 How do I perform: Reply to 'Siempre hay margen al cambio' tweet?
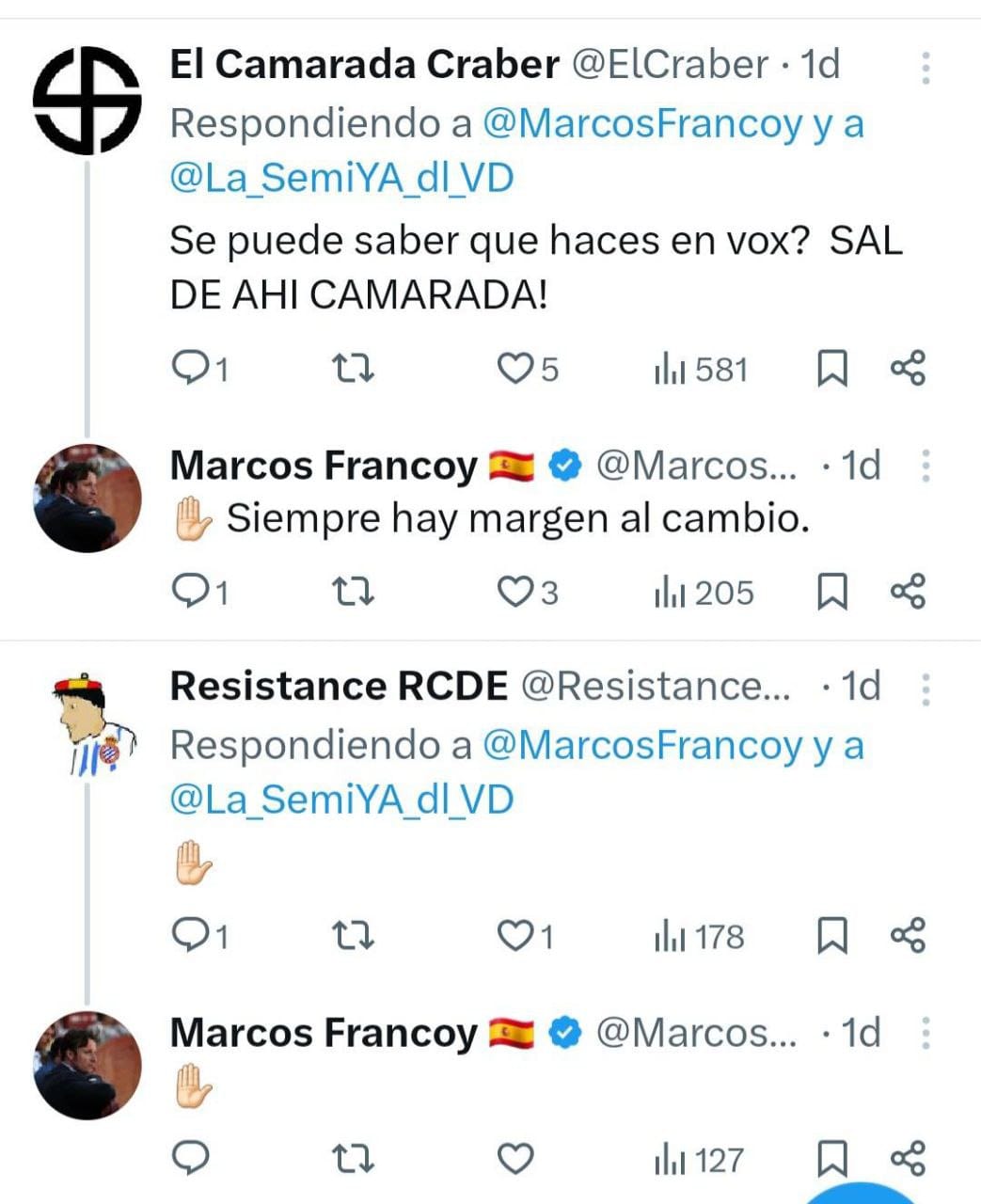click(x=192, y=593)
